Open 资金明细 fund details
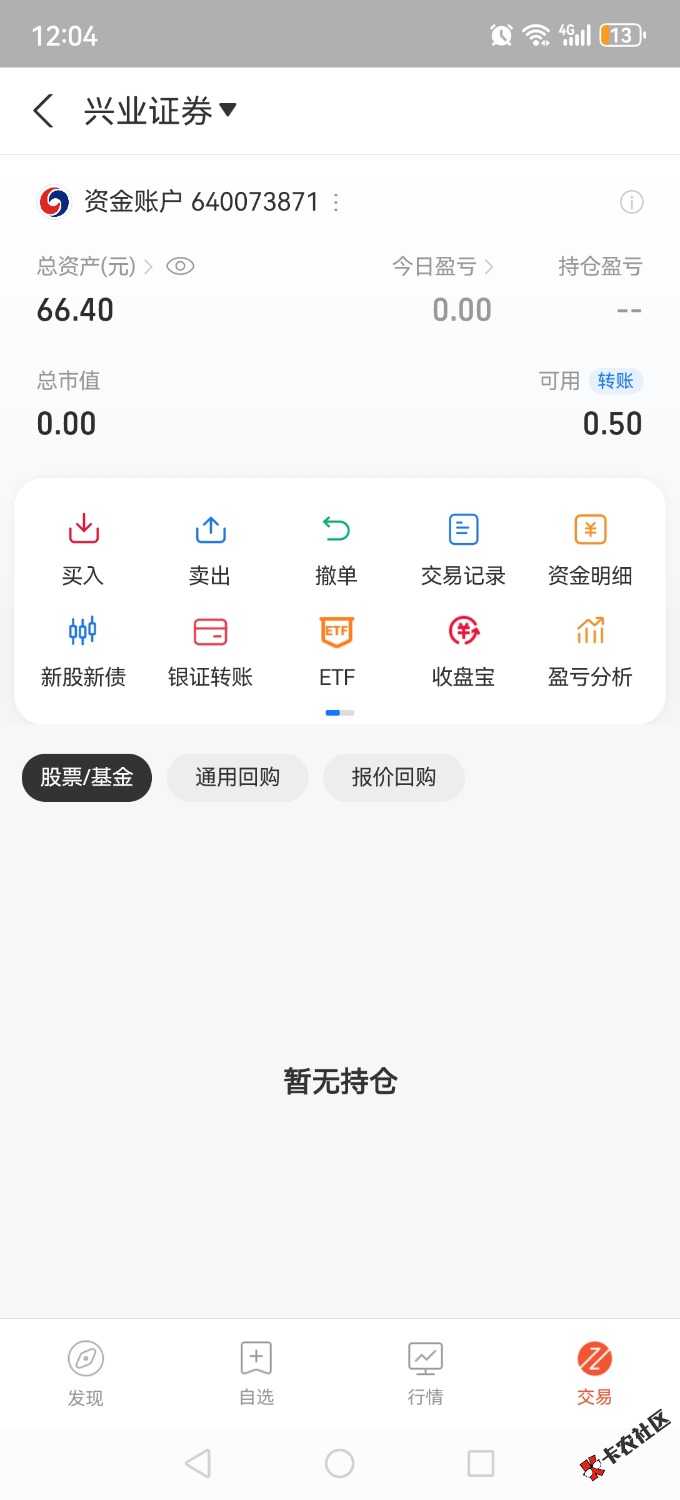The height and width of the screenshot is (1500, 680). [590, 549]
